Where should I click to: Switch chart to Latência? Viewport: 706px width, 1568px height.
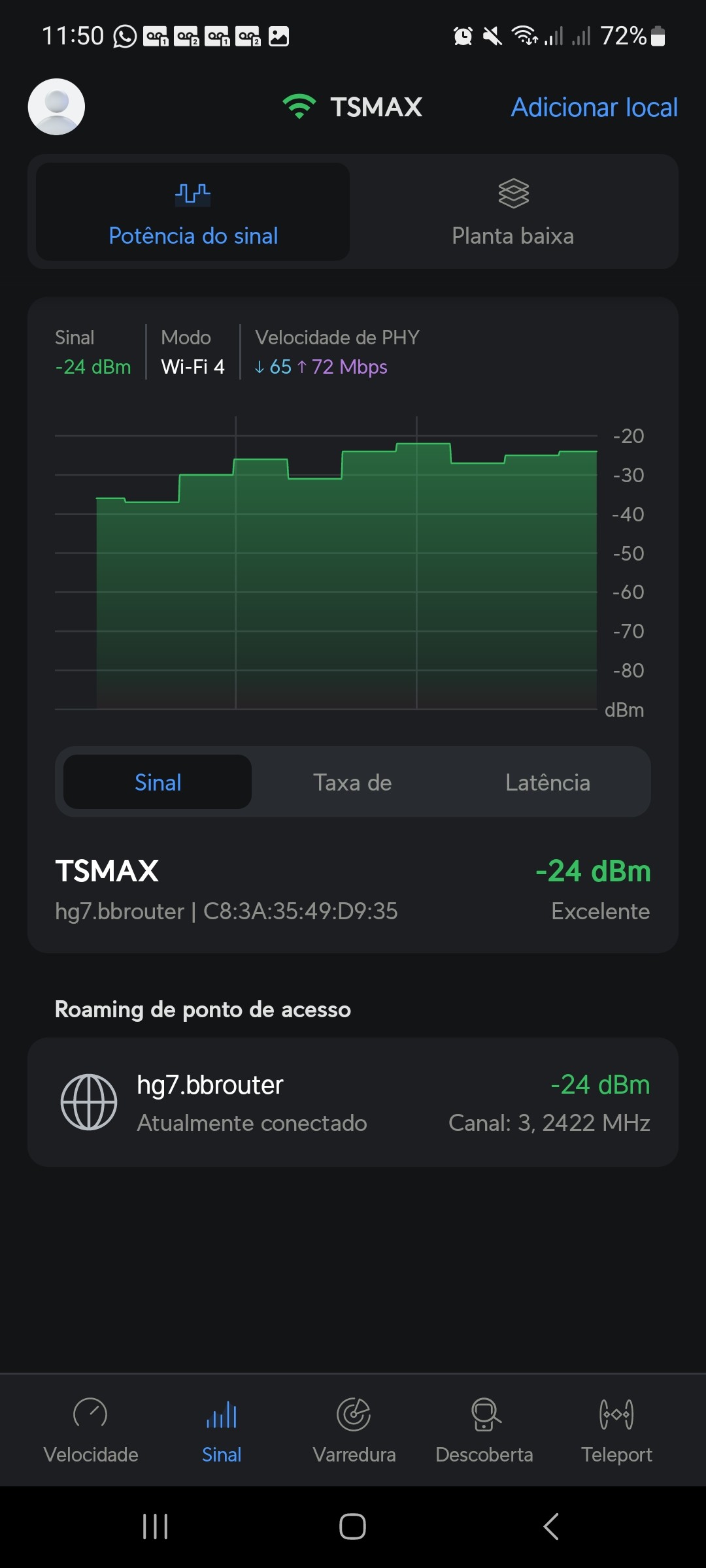pos(548,782)
